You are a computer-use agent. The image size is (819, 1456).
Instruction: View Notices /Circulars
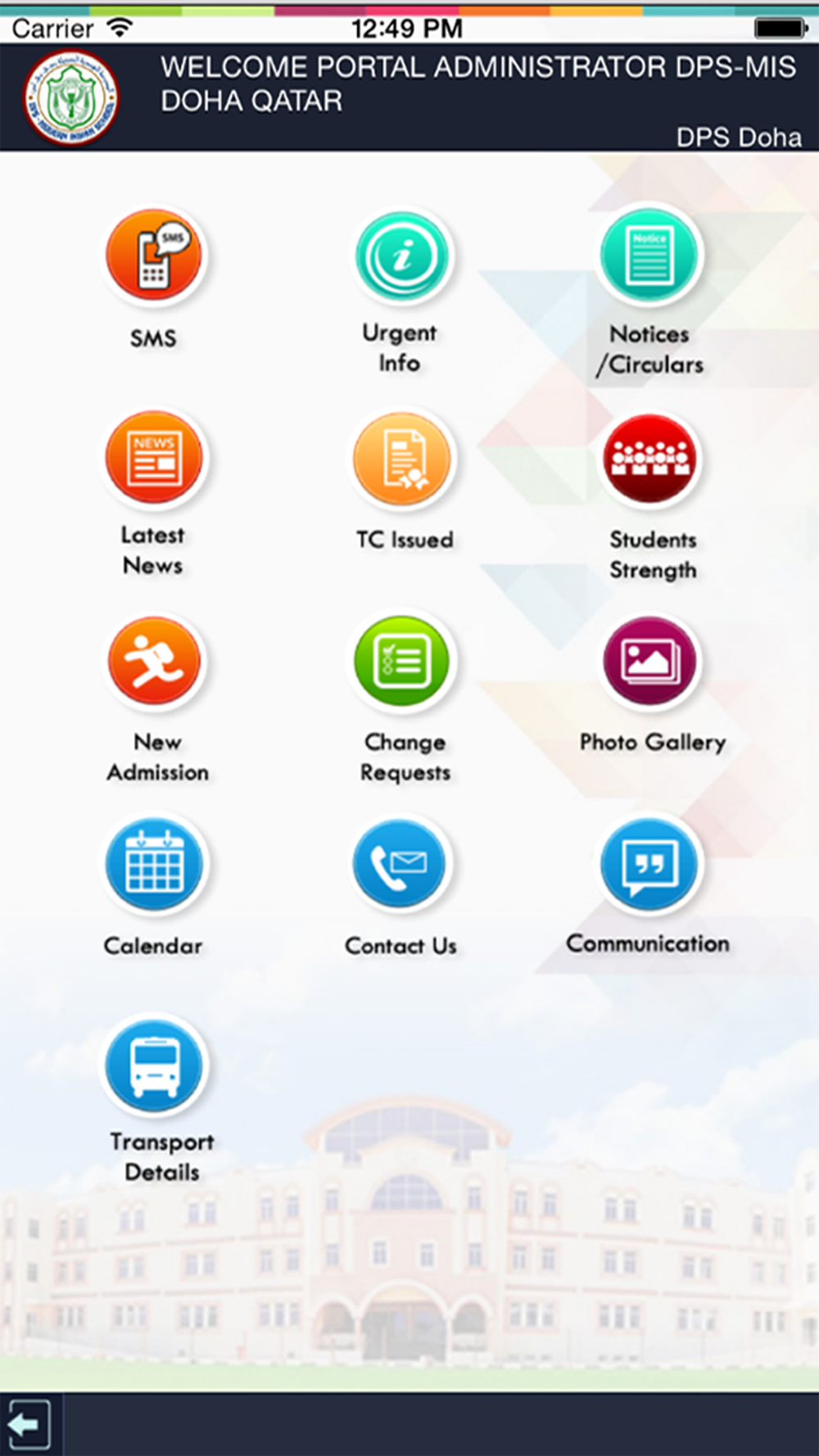point(649,255)
